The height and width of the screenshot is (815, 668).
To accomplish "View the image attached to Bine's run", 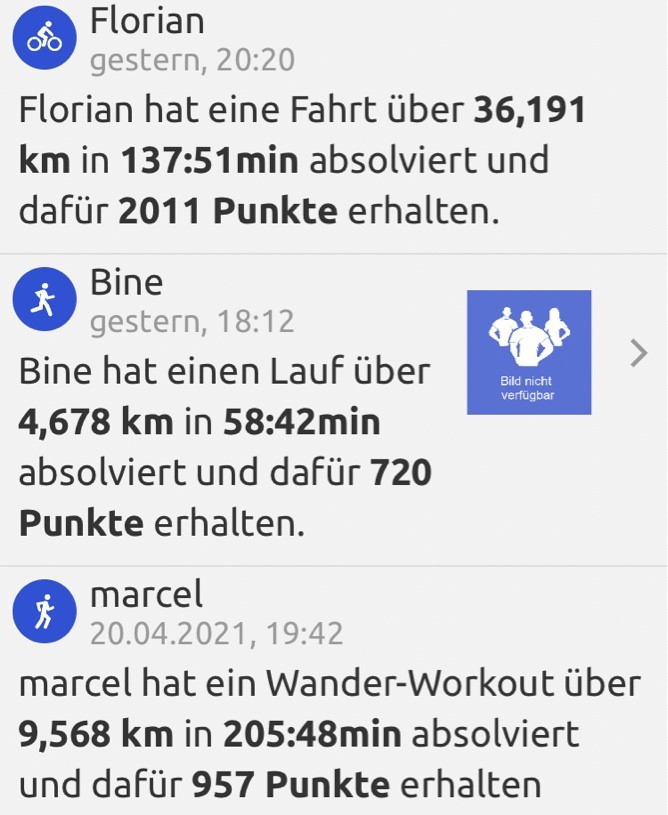I will [x=529, y=353].
